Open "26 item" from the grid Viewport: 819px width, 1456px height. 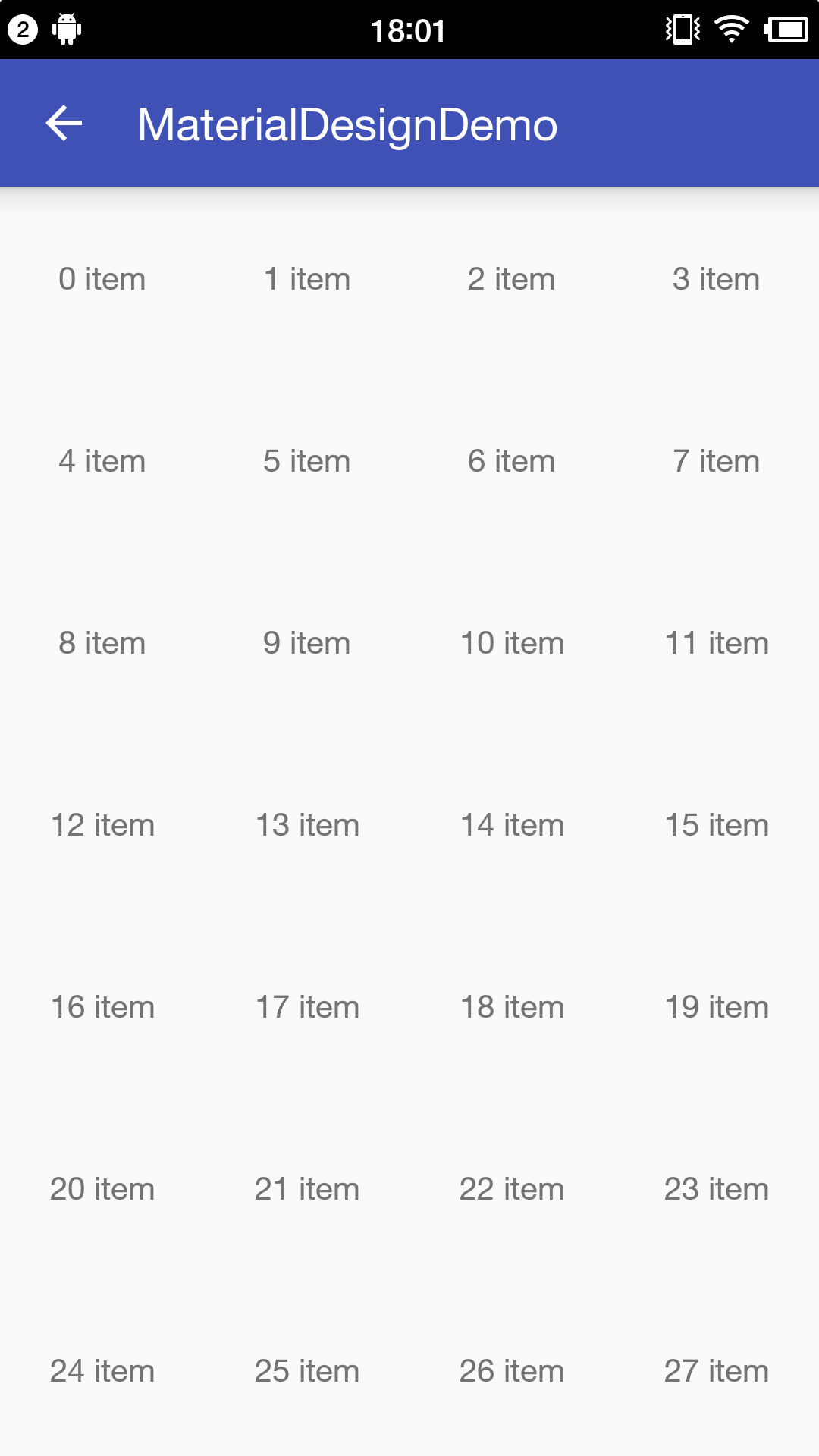[512, 1371]
